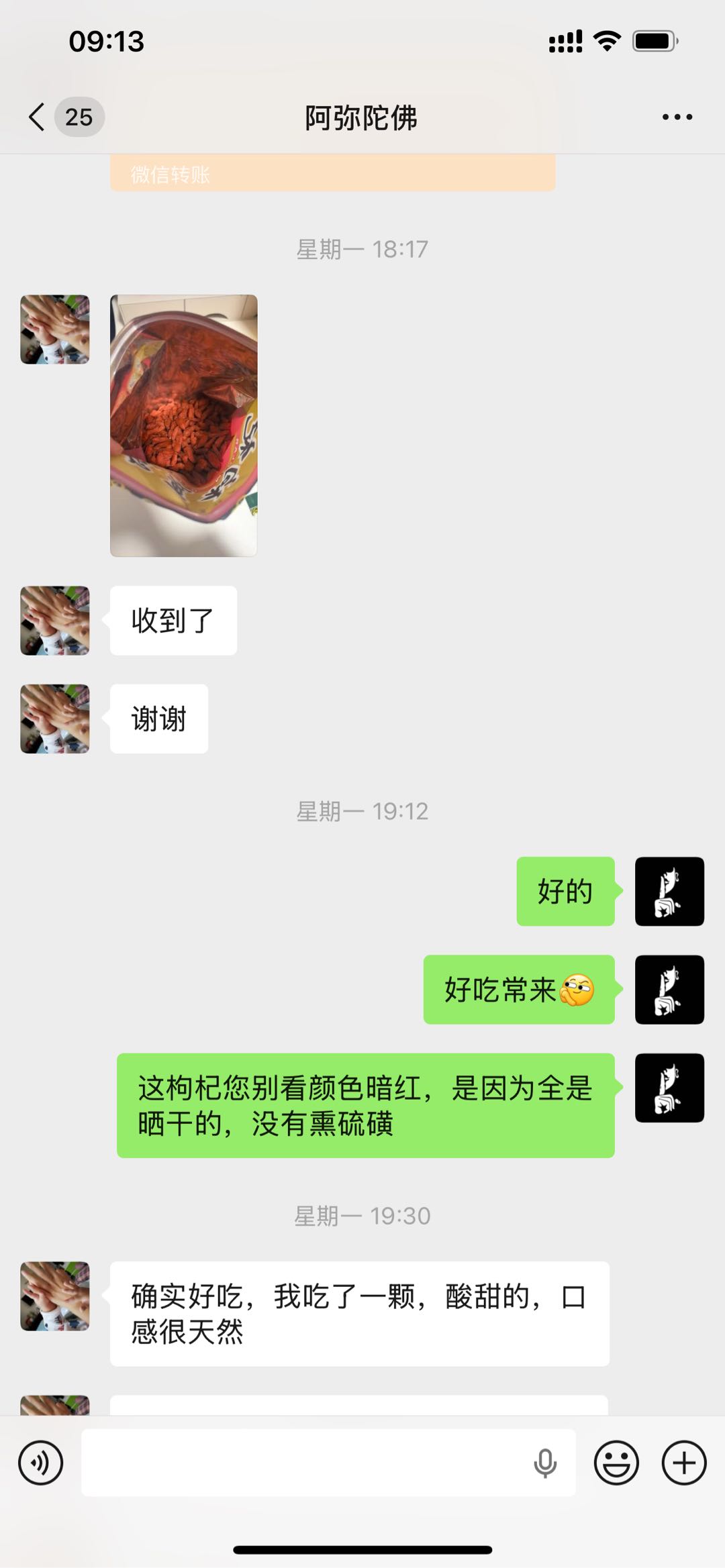
Task: Select the 谢谢 message bubble
Action: 158,718
